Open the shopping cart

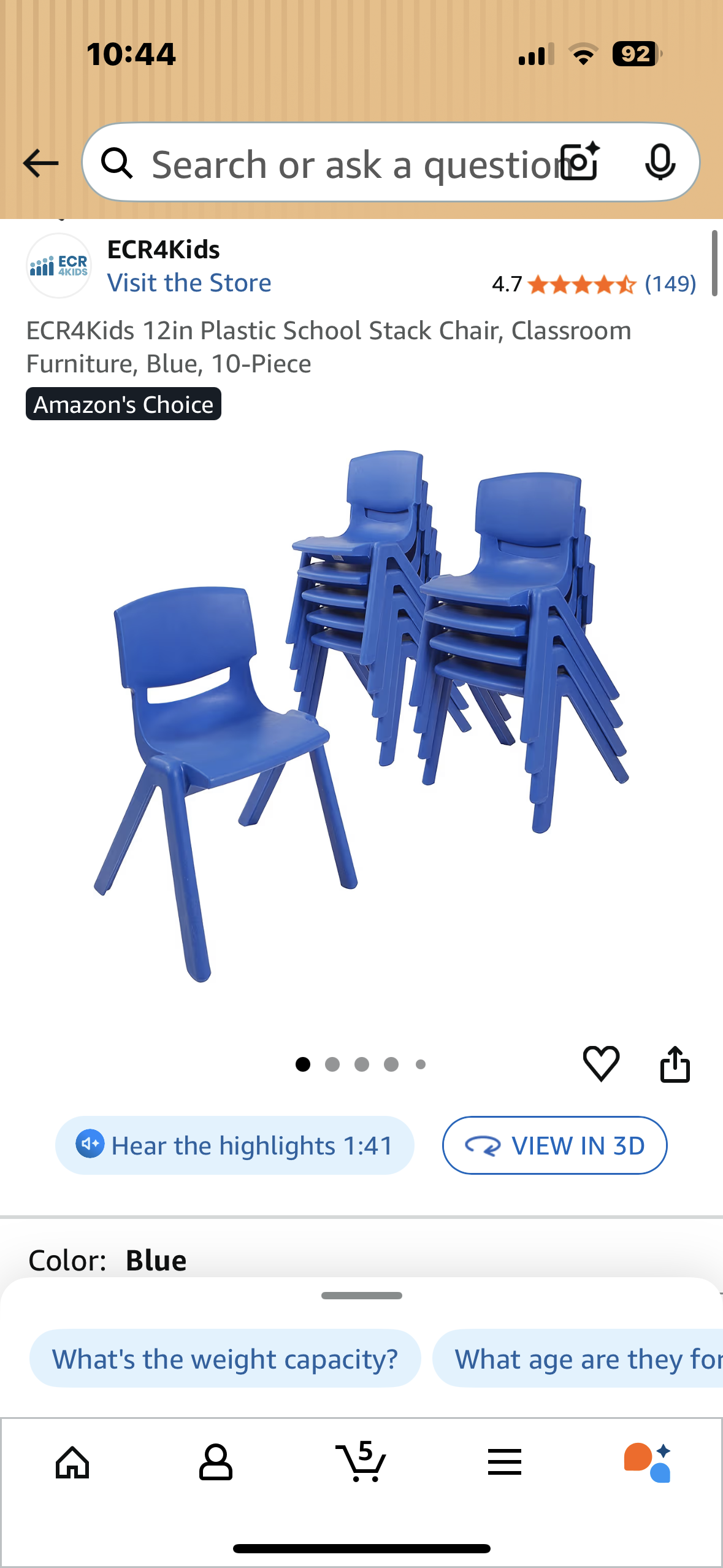coord(361,1462)
